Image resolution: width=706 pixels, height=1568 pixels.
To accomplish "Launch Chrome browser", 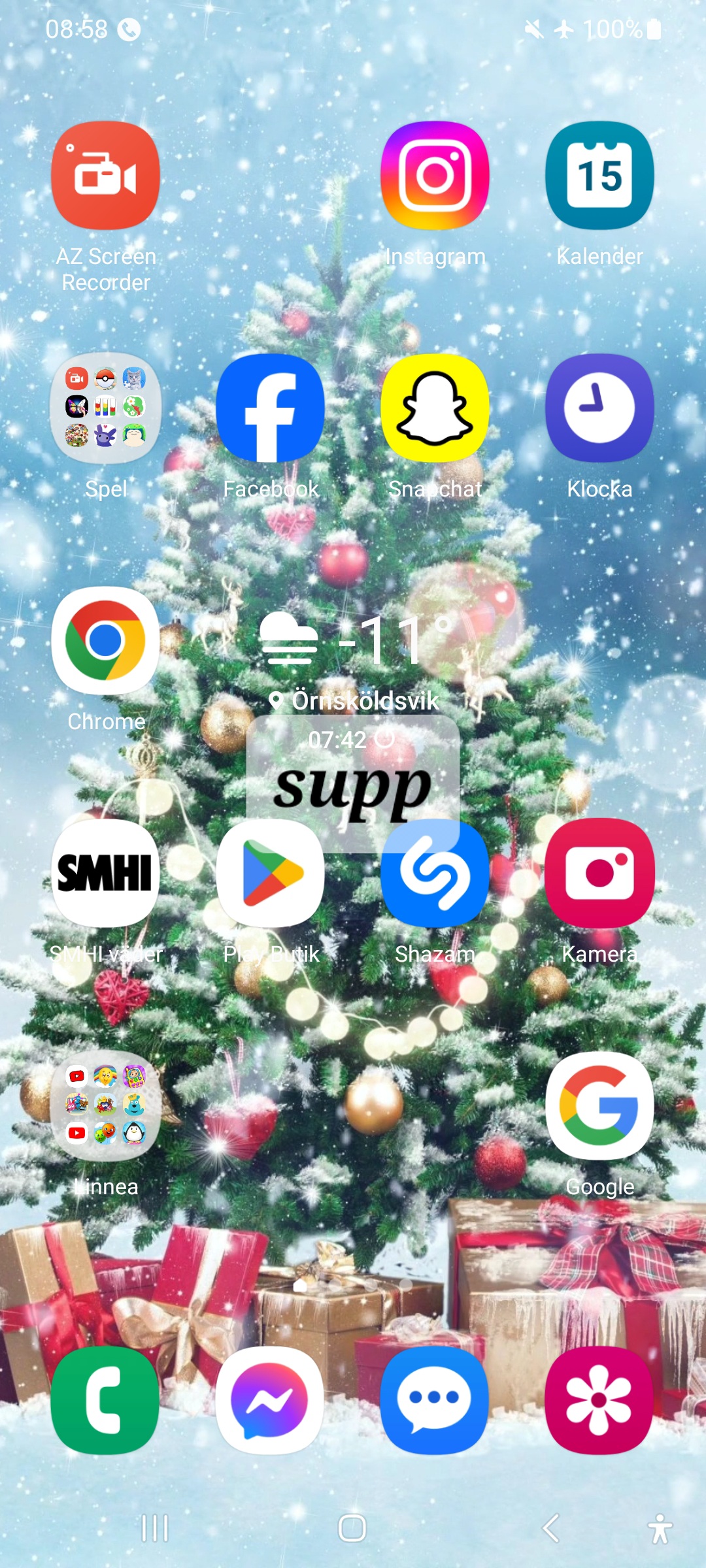I will 105,640.
